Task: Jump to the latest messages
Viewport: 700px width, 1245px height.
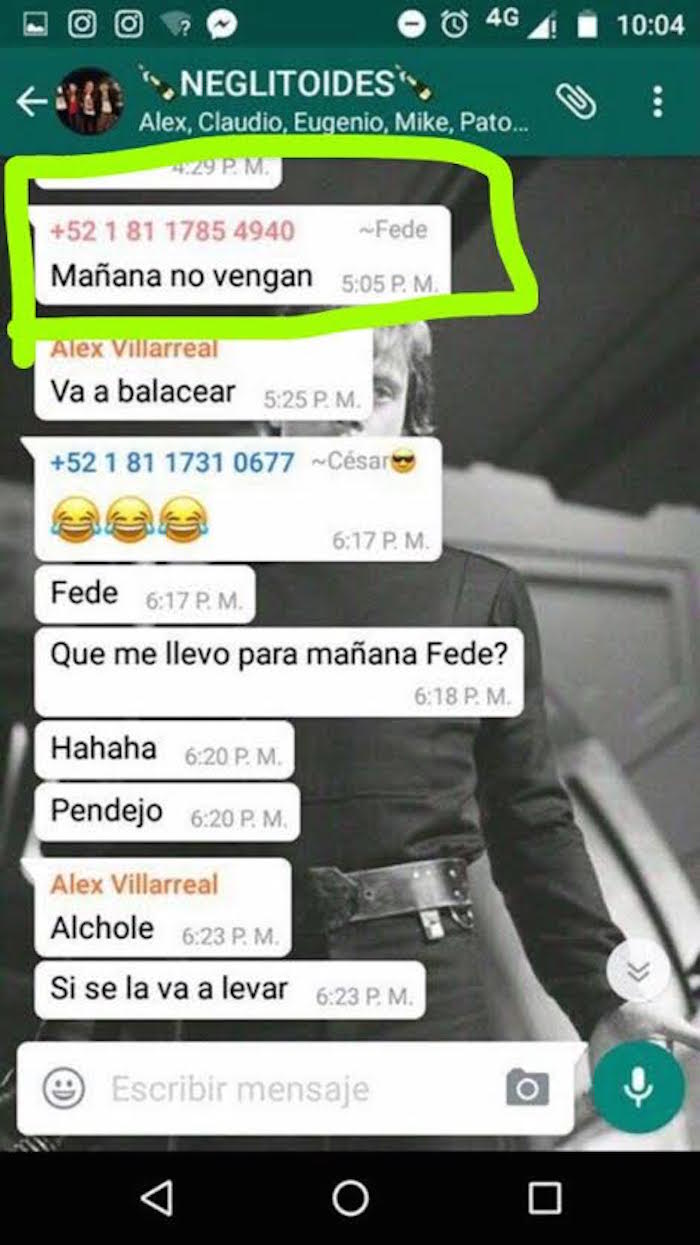Action: coord(638,971)
